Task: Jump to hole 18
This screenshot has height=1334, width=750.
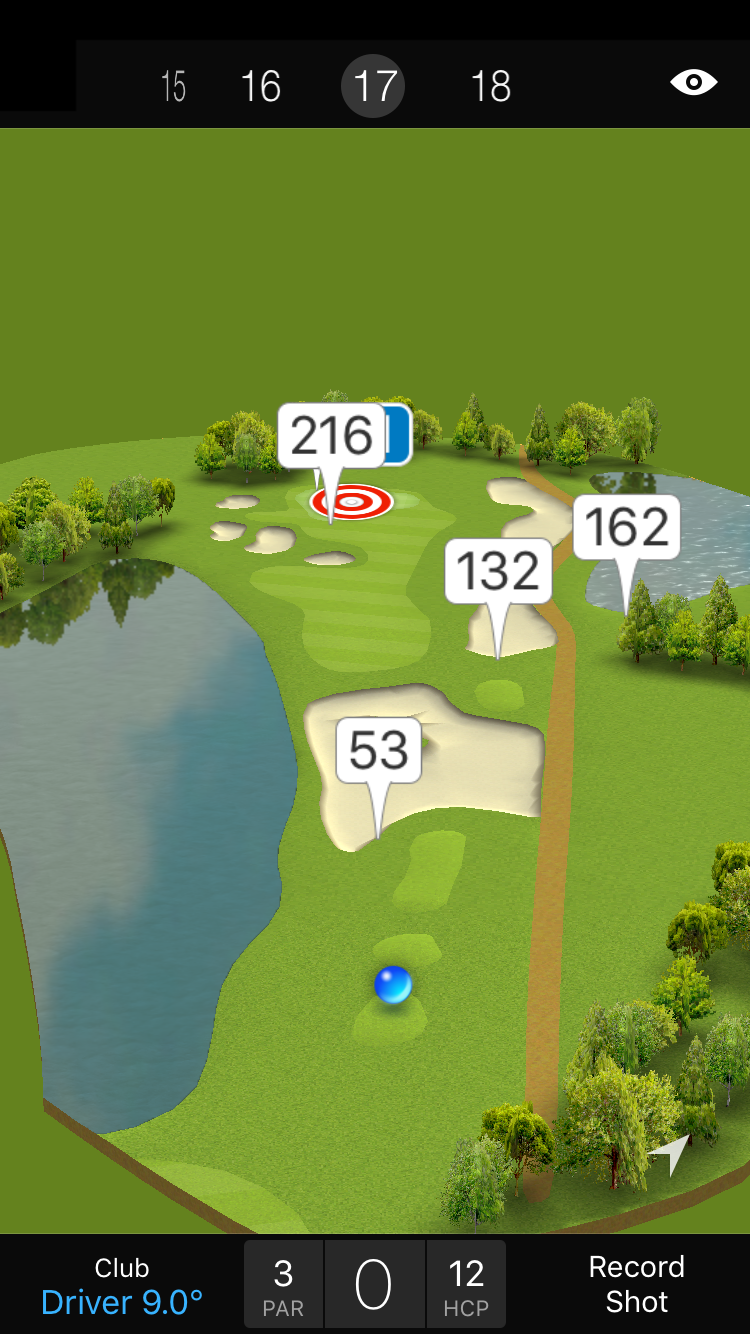Action: click(490, 87)
